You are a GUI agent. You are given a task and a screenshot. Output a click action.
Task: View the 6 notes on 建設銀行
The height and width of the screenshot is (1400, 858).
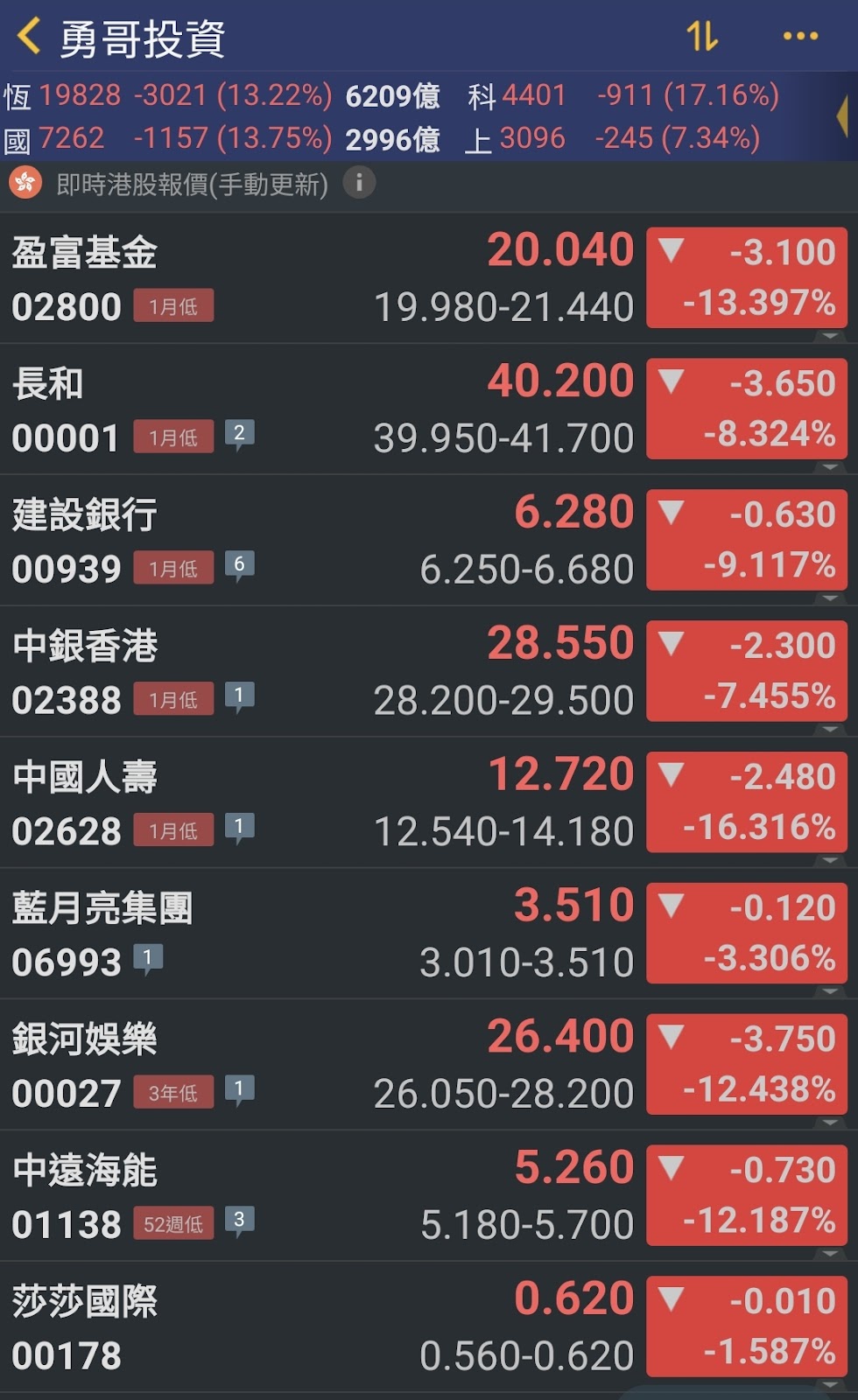[239, 566]
